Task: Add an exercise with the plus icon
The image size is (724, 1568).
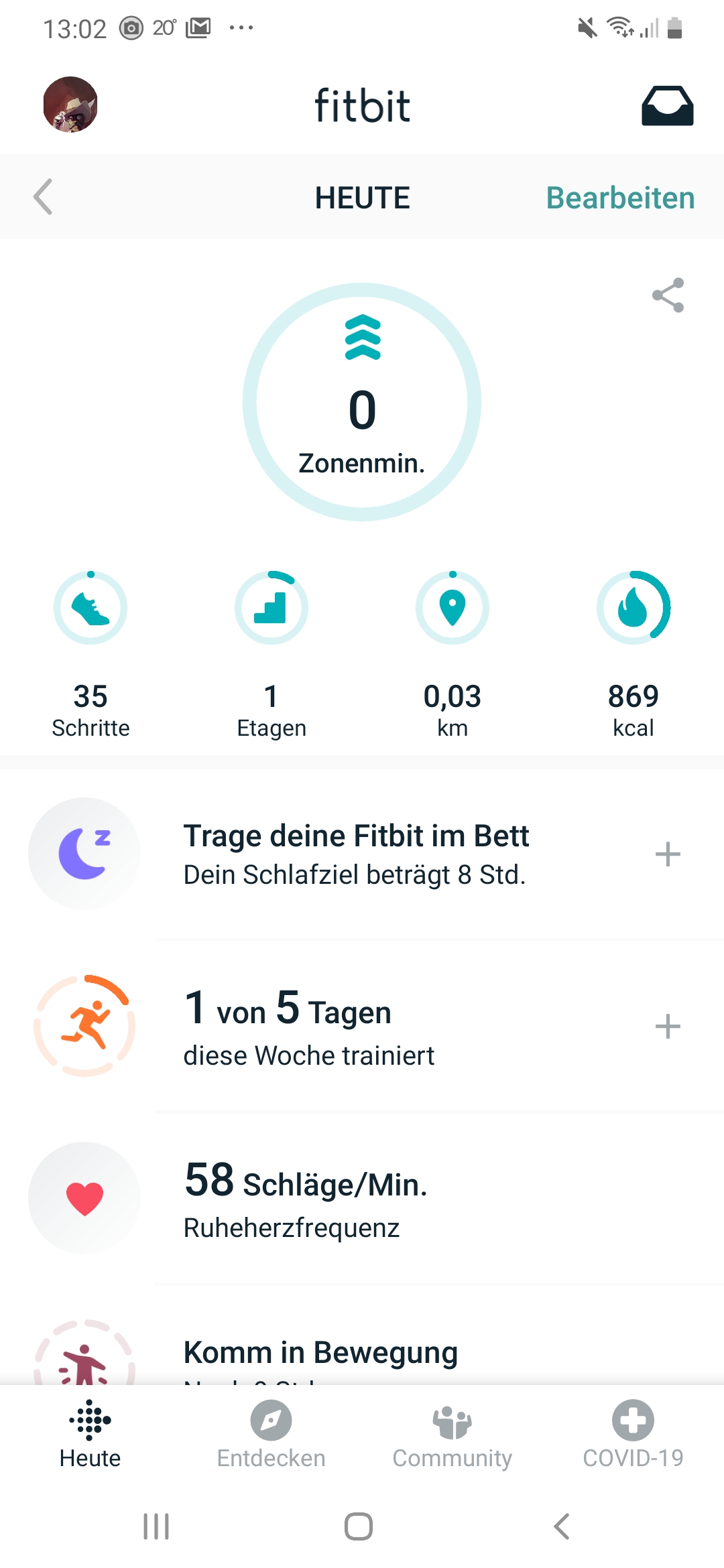Action: (x=668, y=1027)
